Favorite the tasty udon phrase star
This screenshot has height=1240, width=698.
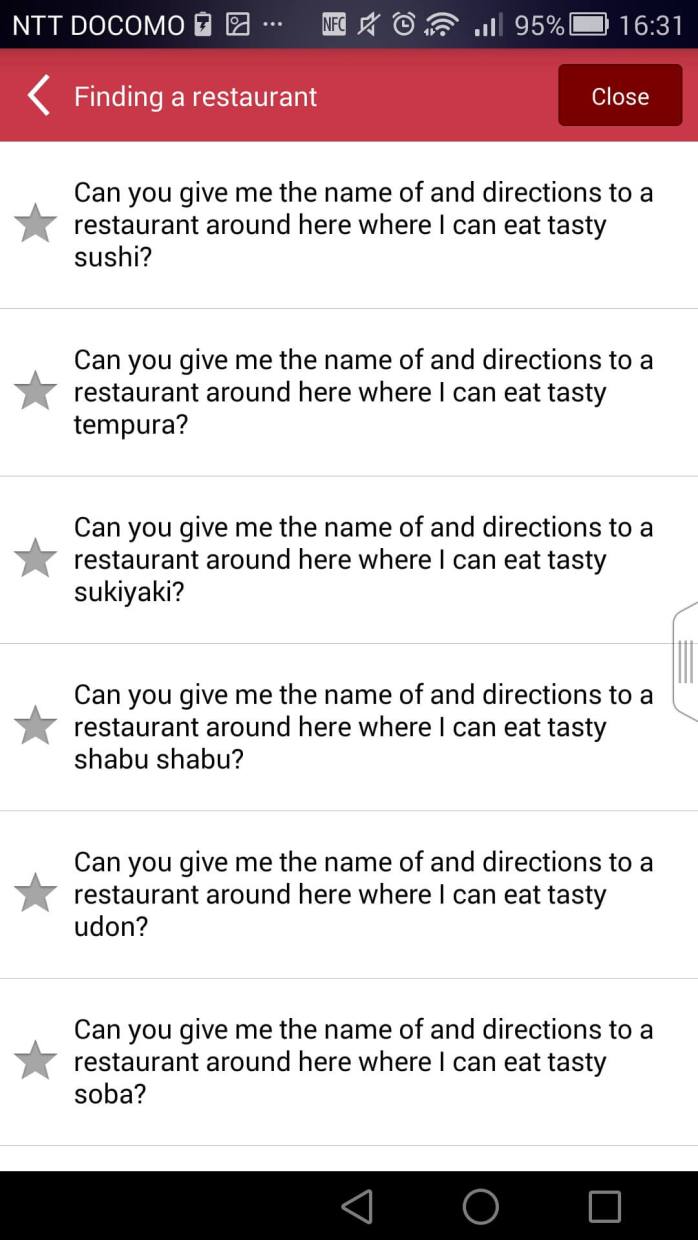(x=36, y=893)
